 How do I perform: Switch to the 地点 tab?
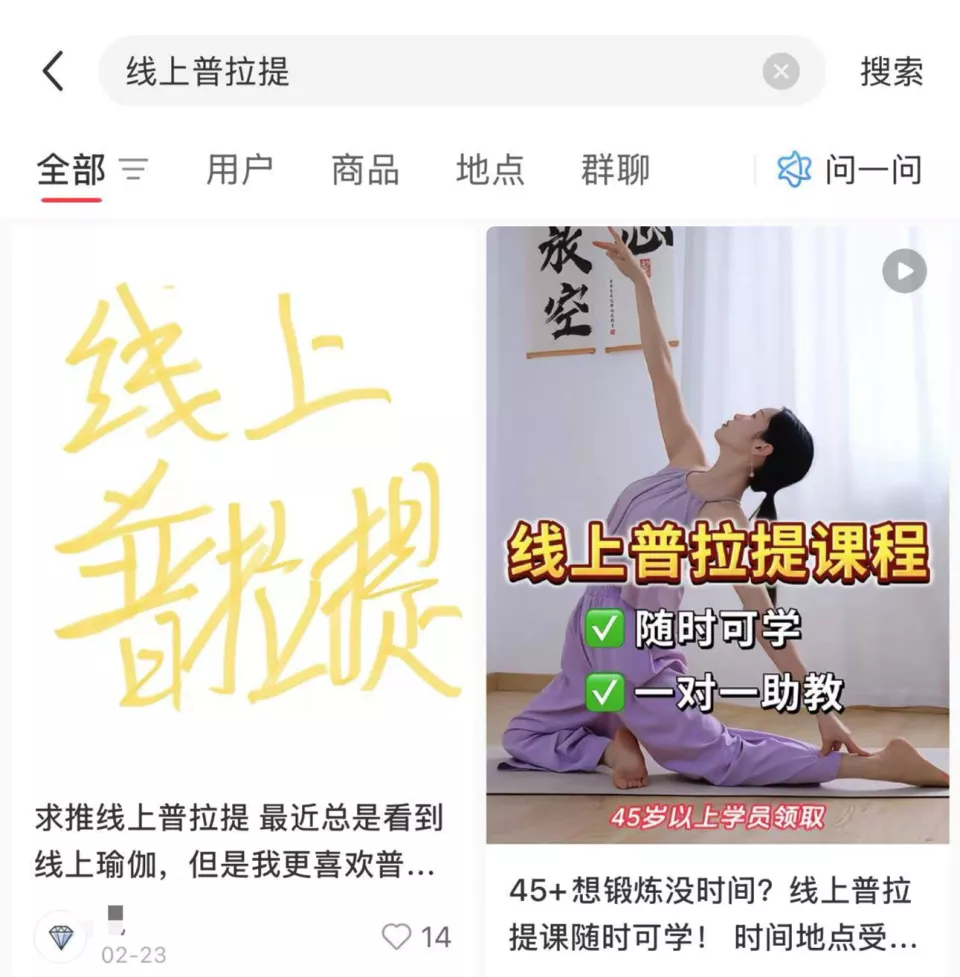click(490, 170)
